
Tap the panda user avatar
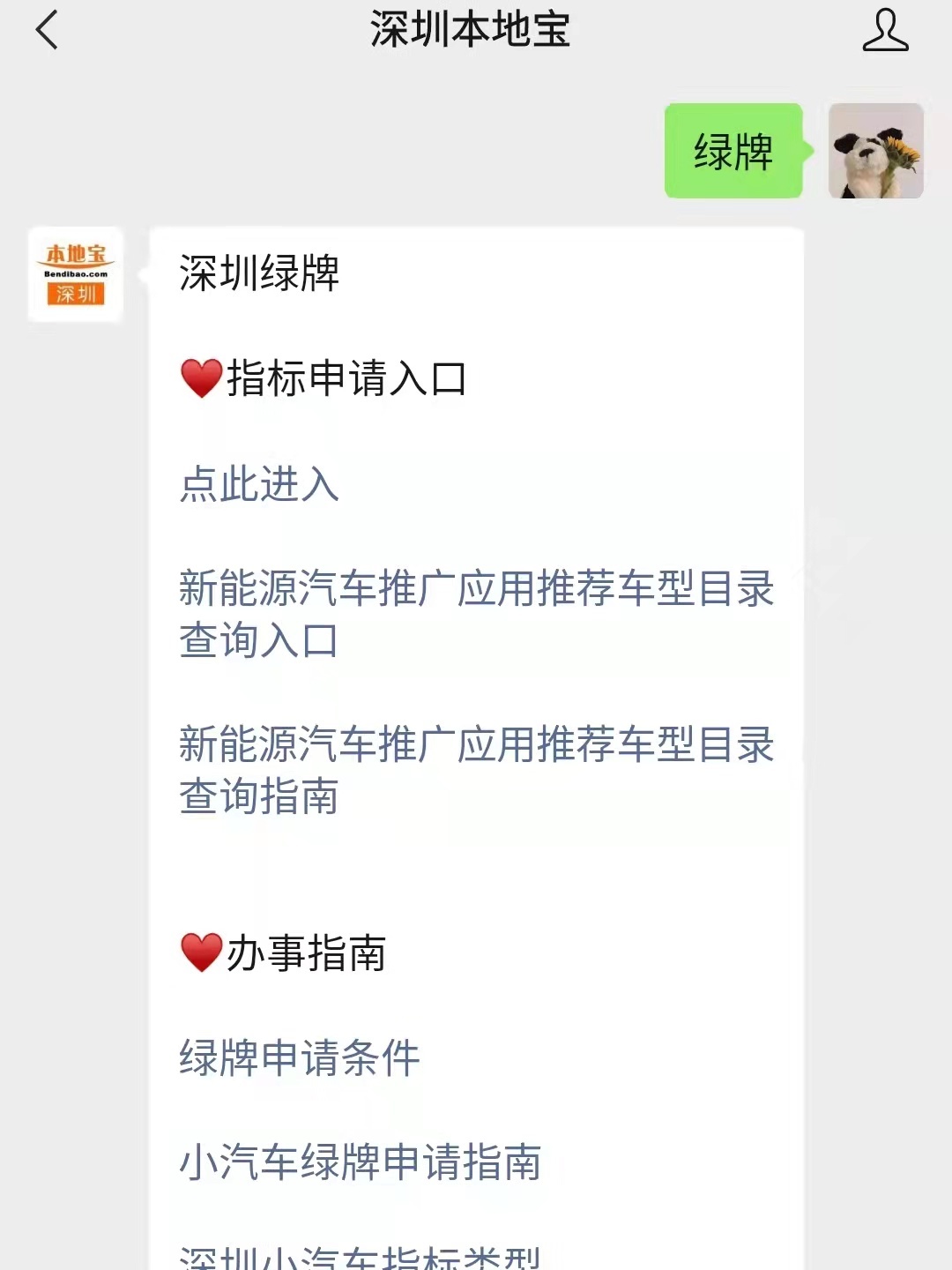tap(875, 151)
